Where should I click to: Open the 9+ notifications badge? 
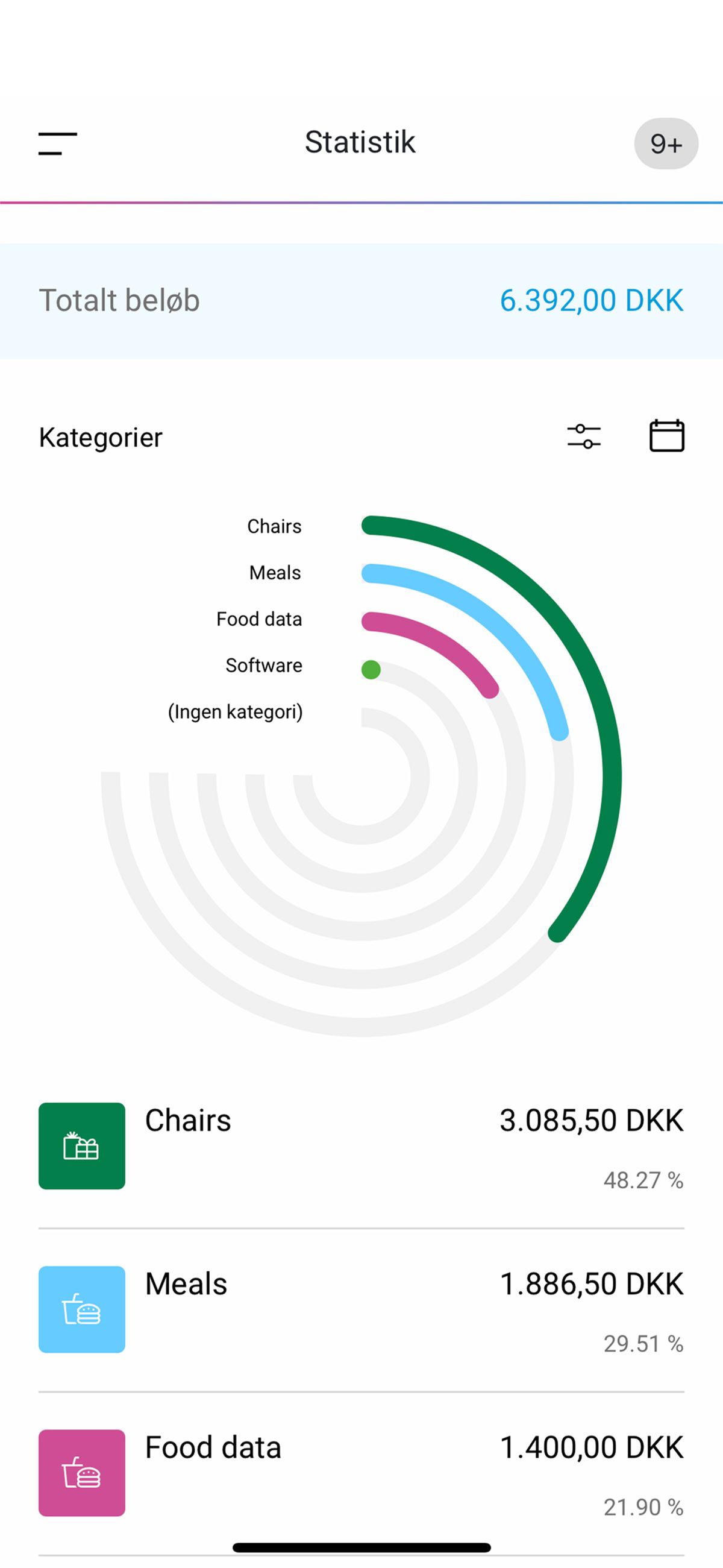point(666,143)
